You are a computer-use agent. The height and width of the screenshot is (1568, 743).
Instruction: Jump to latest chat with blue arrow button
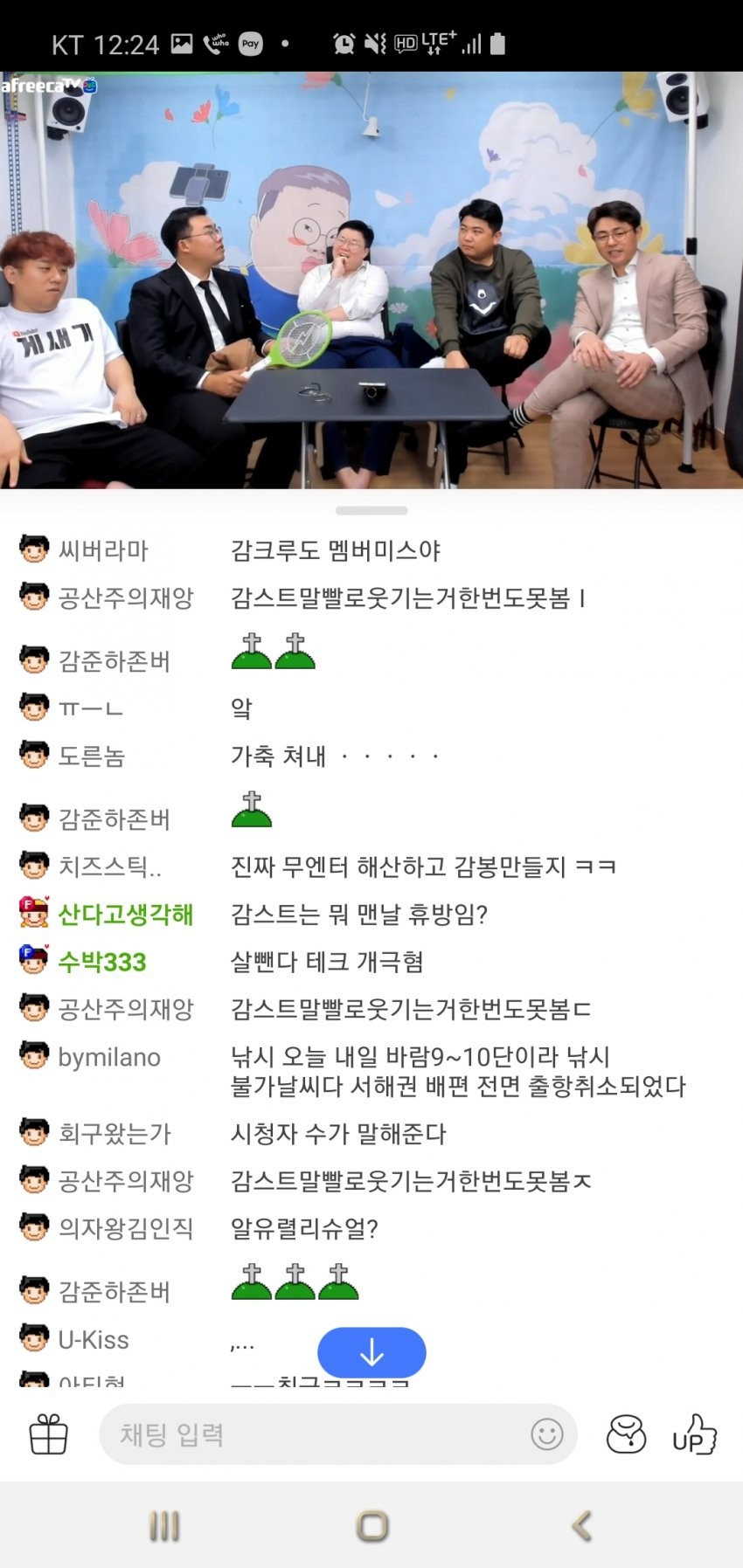(x=371, y=1352)
